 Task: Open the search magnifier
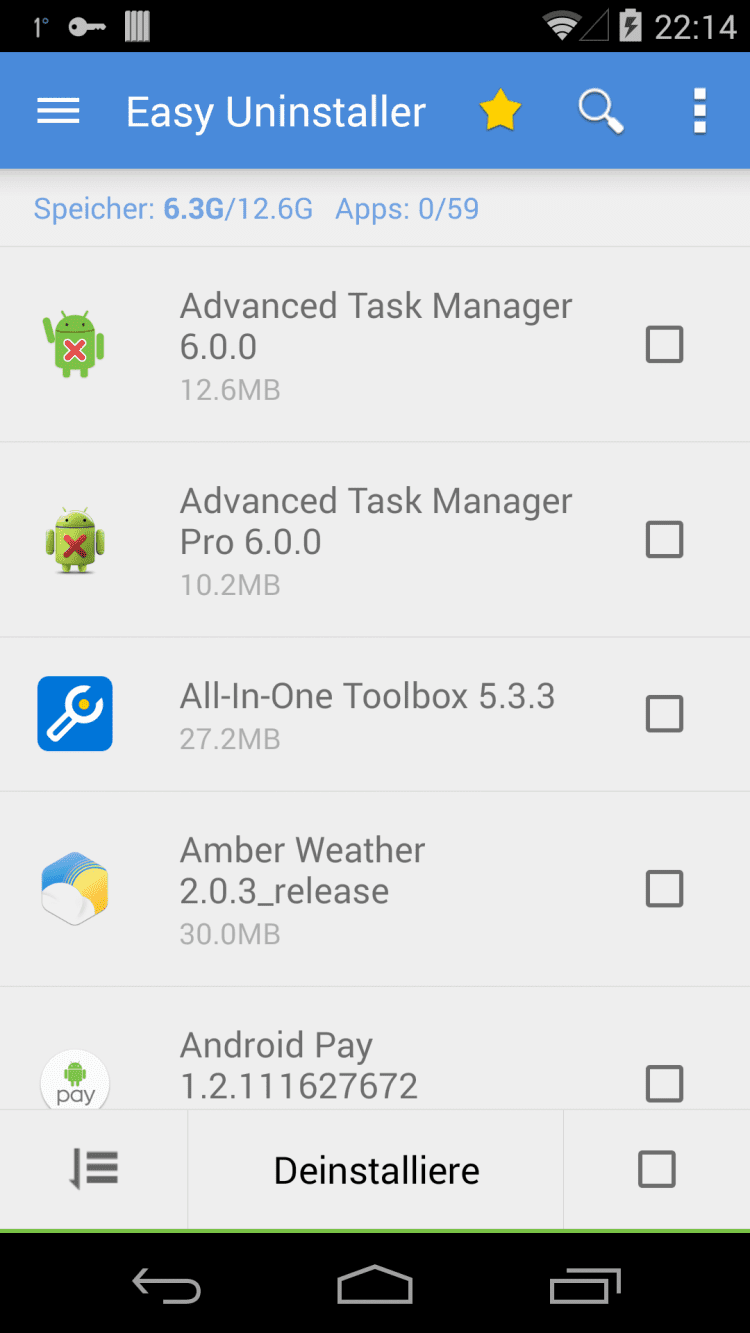601,111
